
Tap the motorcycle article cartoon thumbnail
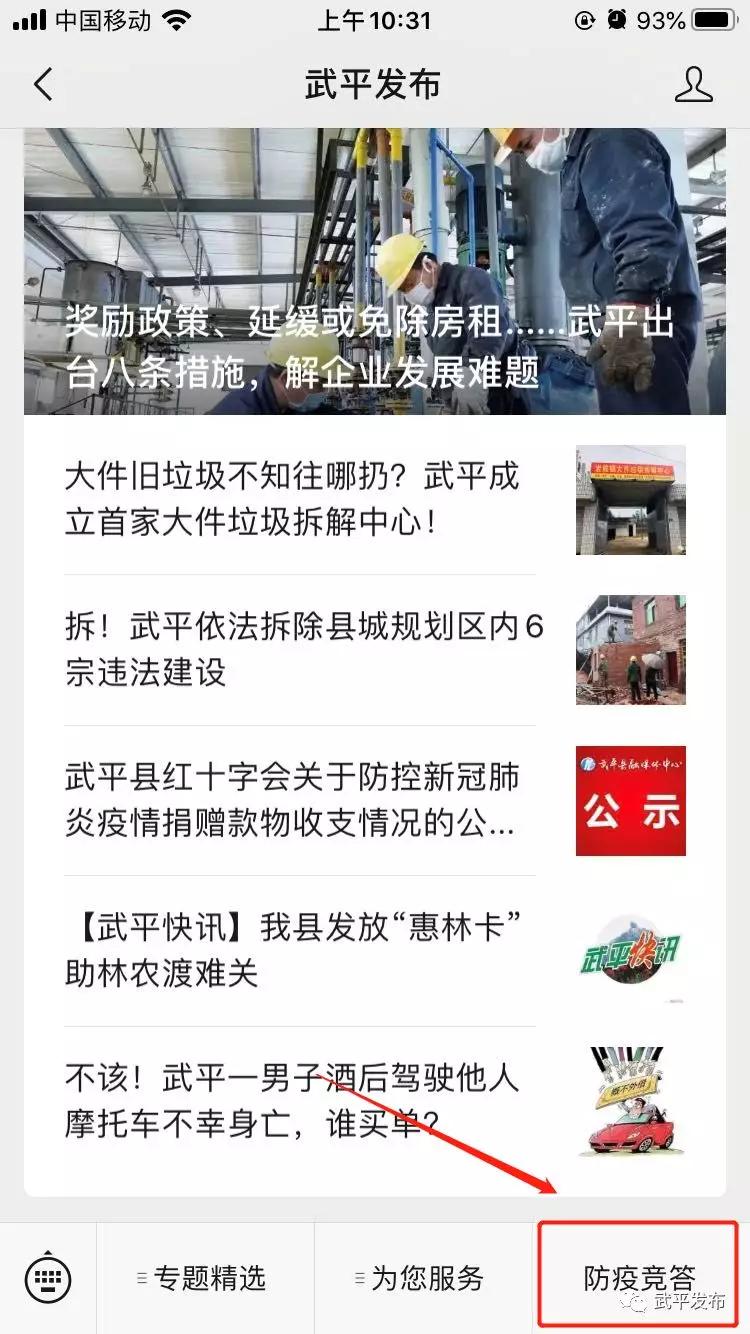click(x=630, y=1100)
